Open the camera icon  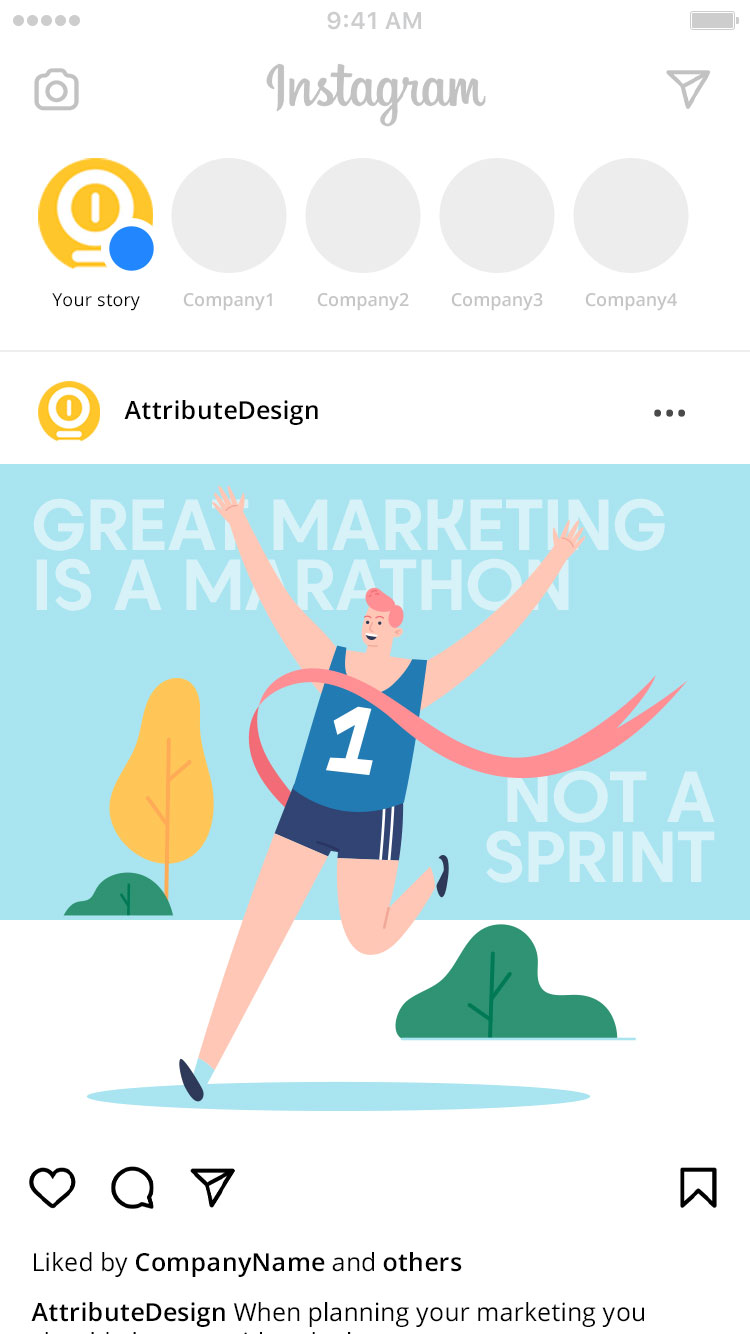coord(56,90)
